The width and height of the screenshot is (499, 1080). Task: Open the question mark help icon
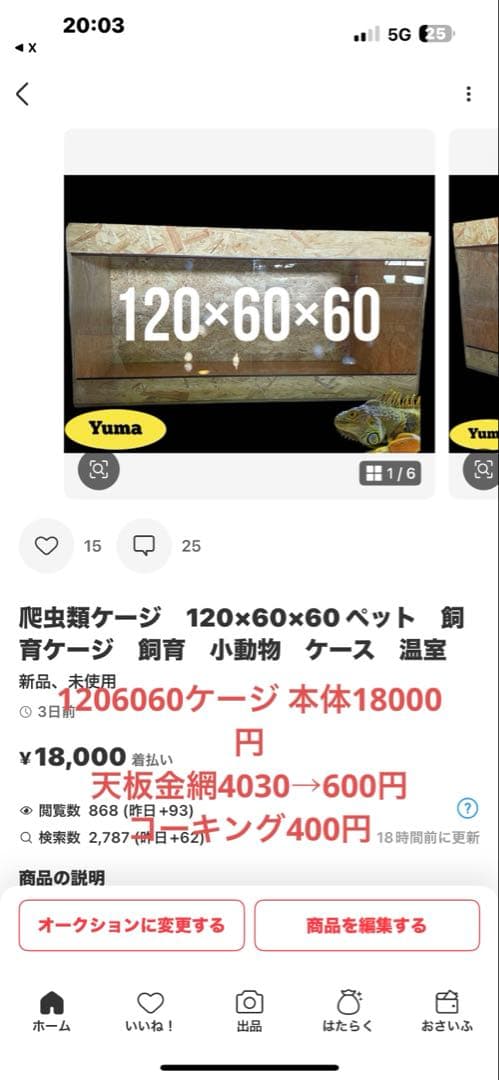point(467,808)
